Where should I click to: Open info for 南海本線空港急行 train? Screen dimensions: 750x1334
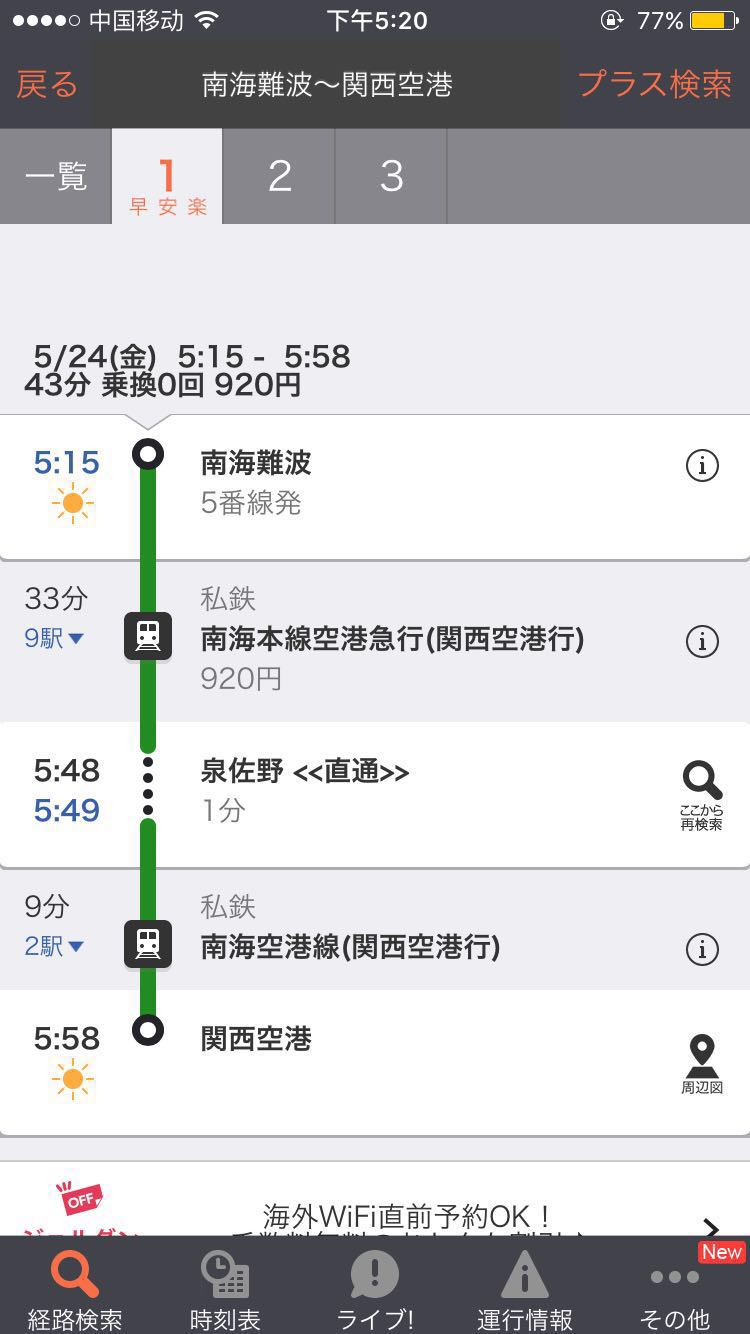tap(702, 641)
